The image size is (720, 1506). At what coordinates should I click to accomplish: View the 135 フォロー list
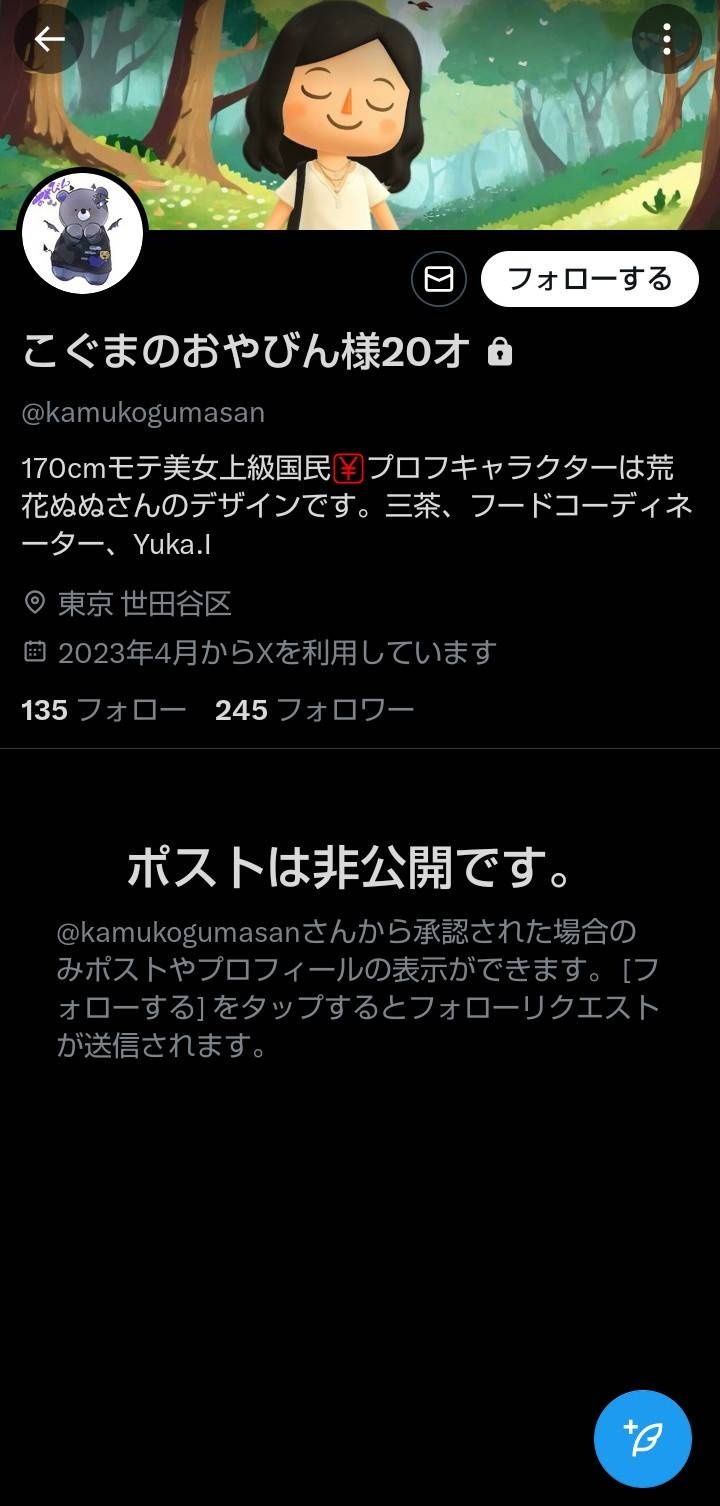coord(103,710)
